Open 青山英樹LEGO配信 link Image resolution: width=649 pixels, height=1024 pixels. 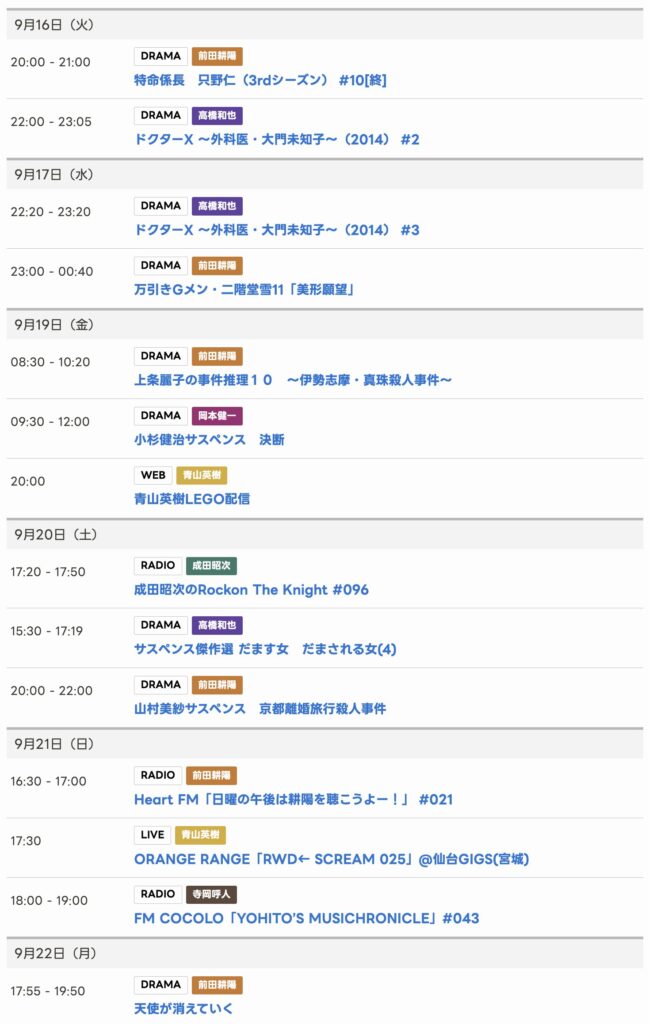[x=192, y=498]
